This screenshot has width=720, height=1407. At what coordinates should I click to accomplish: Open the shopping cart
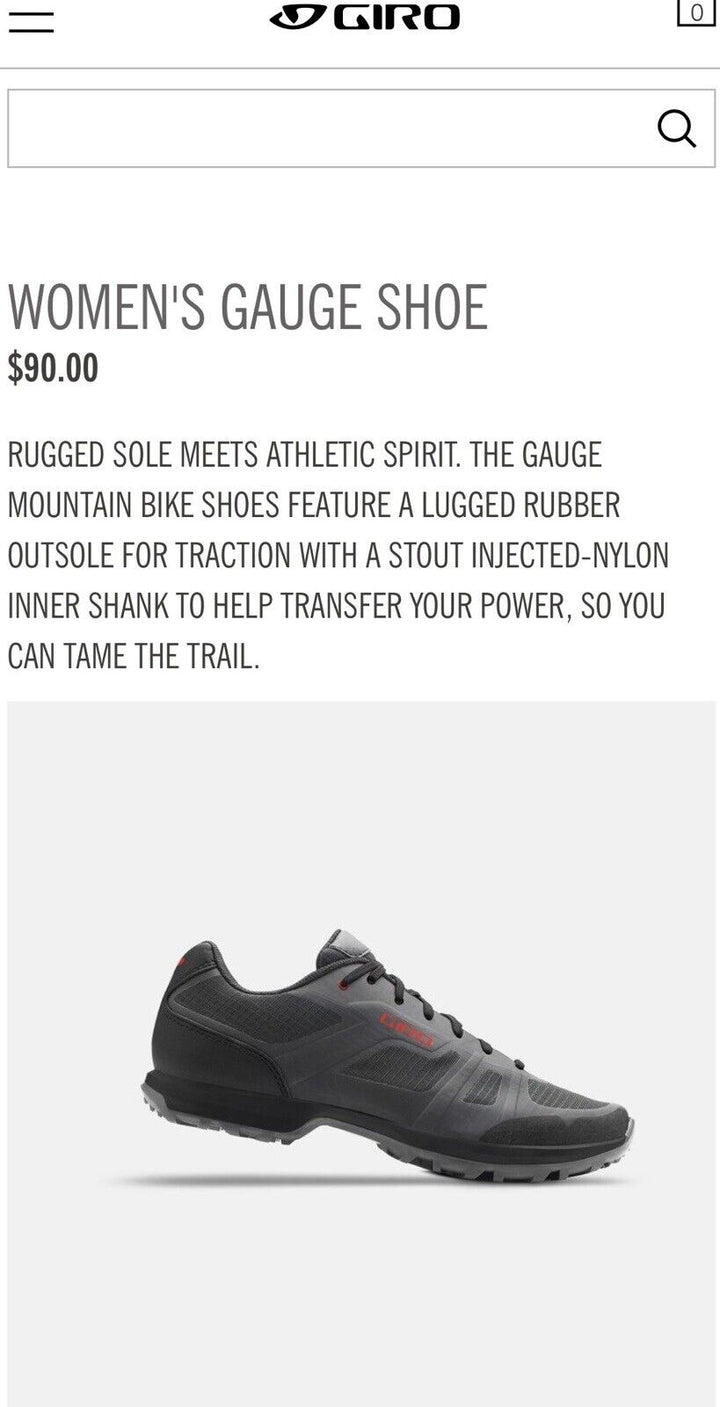click(696, 12)
